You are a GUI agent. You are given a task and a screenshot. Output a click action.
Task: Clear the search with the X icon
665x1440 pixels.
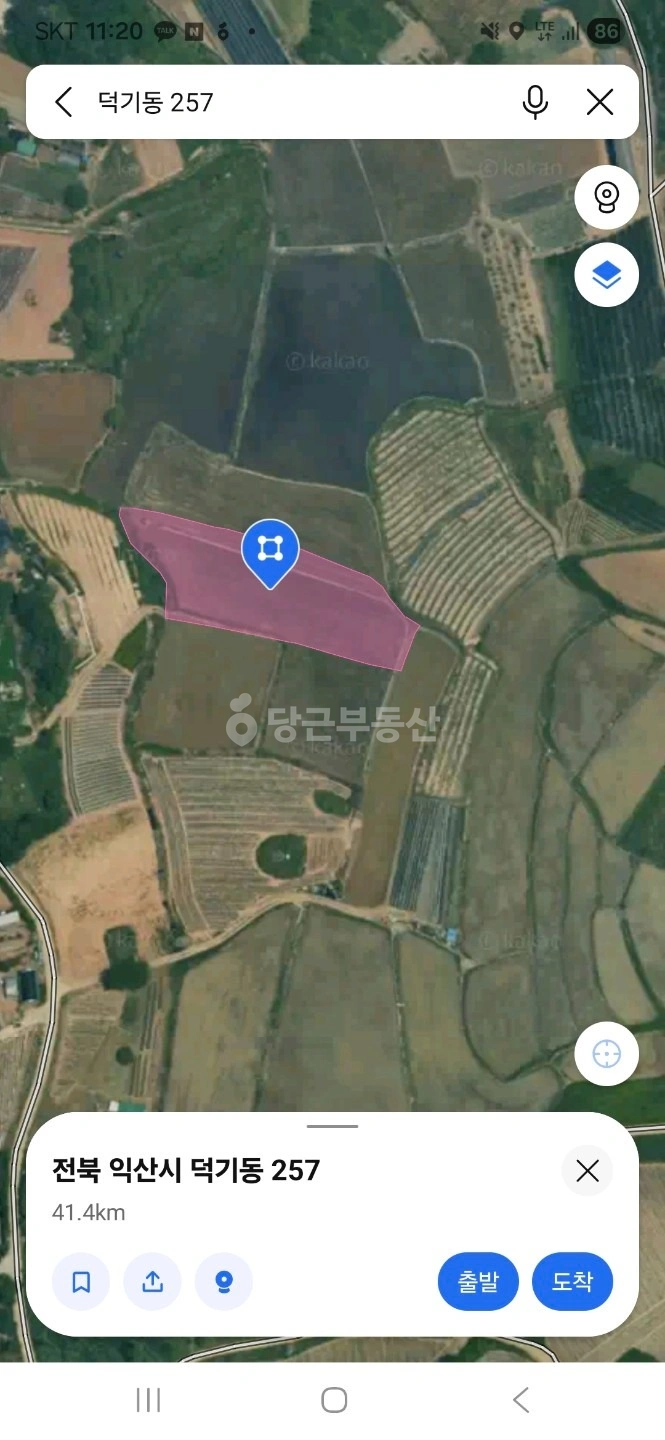[x=600, y=102]
